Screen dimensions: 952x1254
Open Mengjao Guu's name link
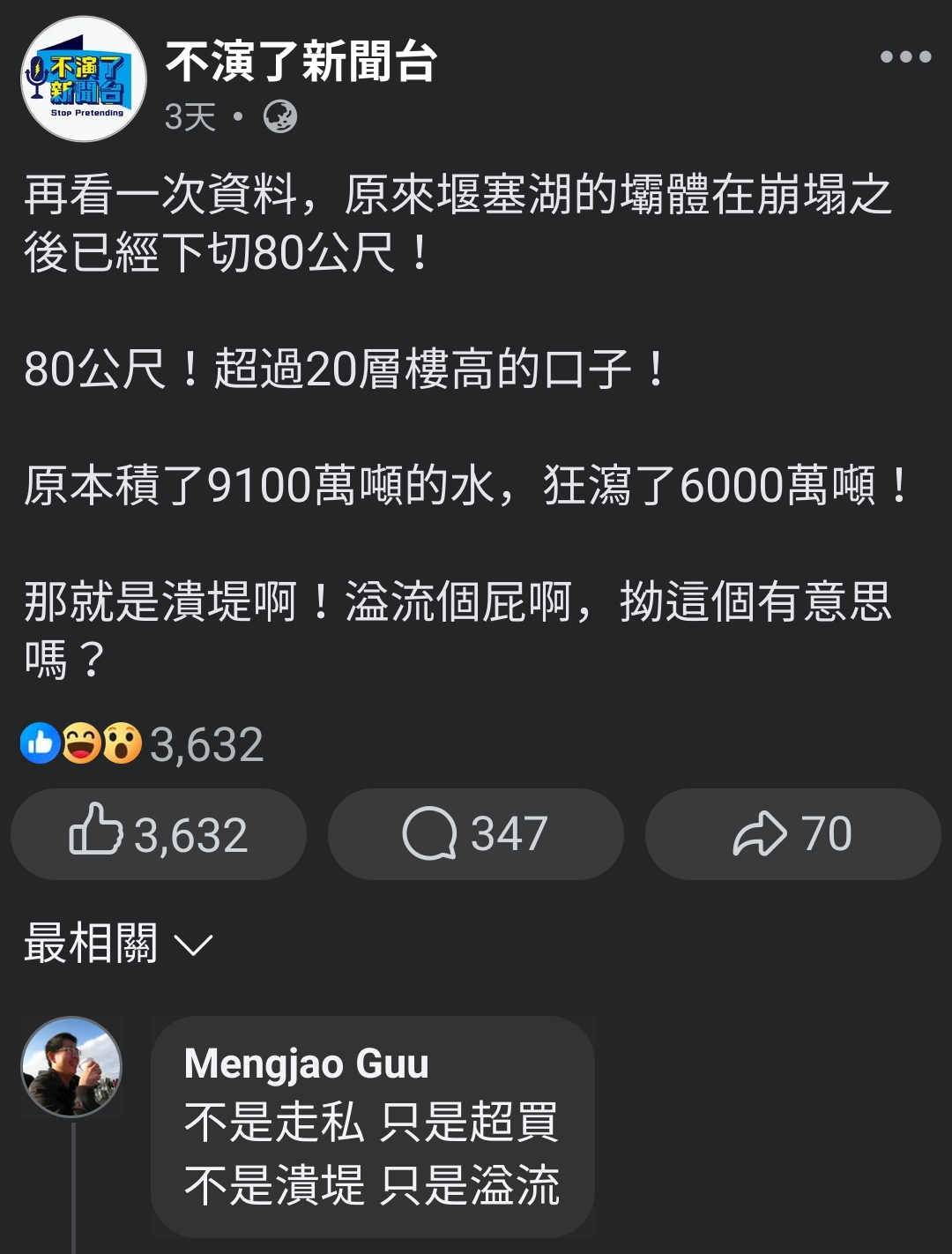(306, 1064)
